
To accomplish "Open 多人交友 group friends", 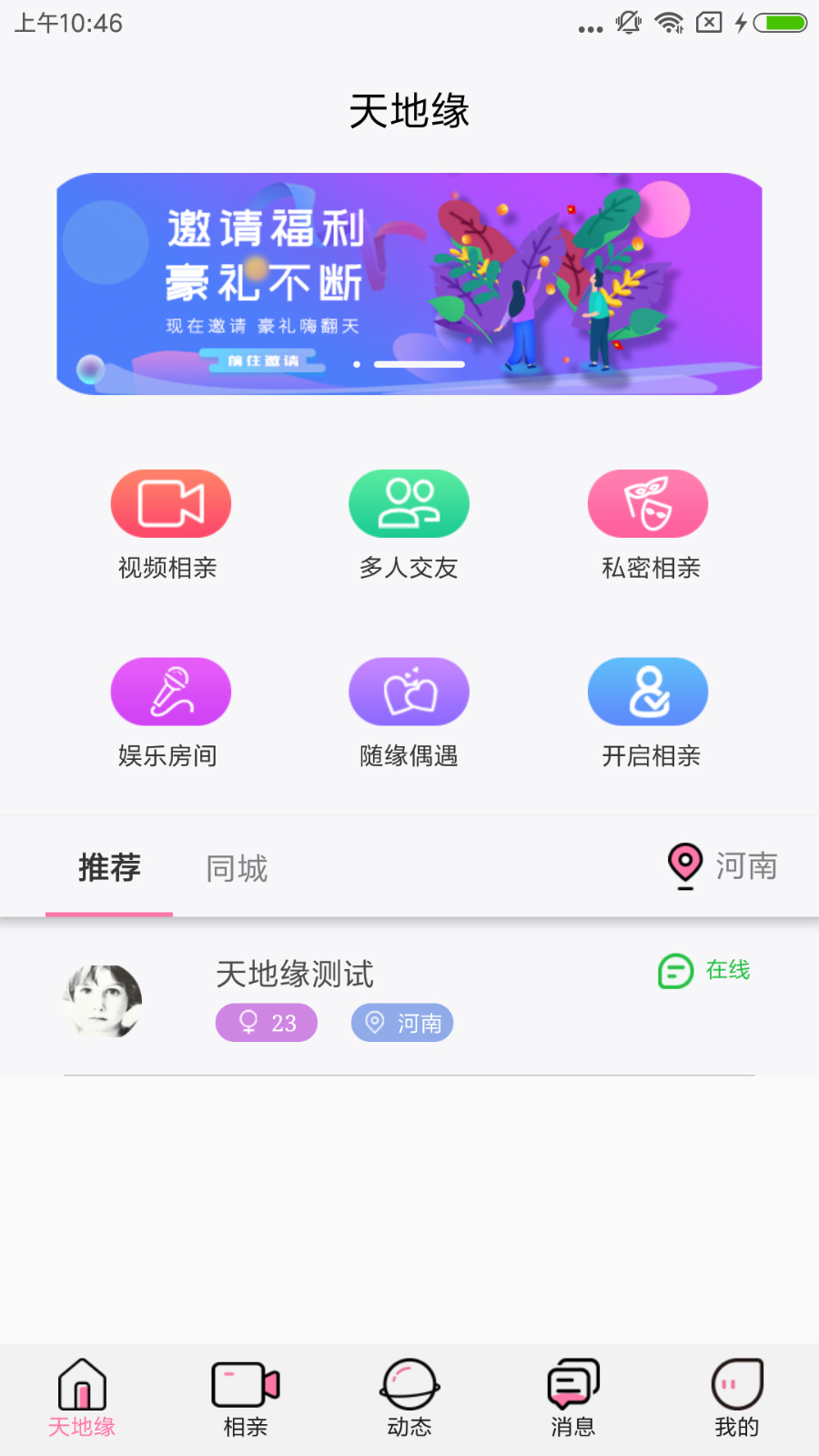I will [409, 504].
